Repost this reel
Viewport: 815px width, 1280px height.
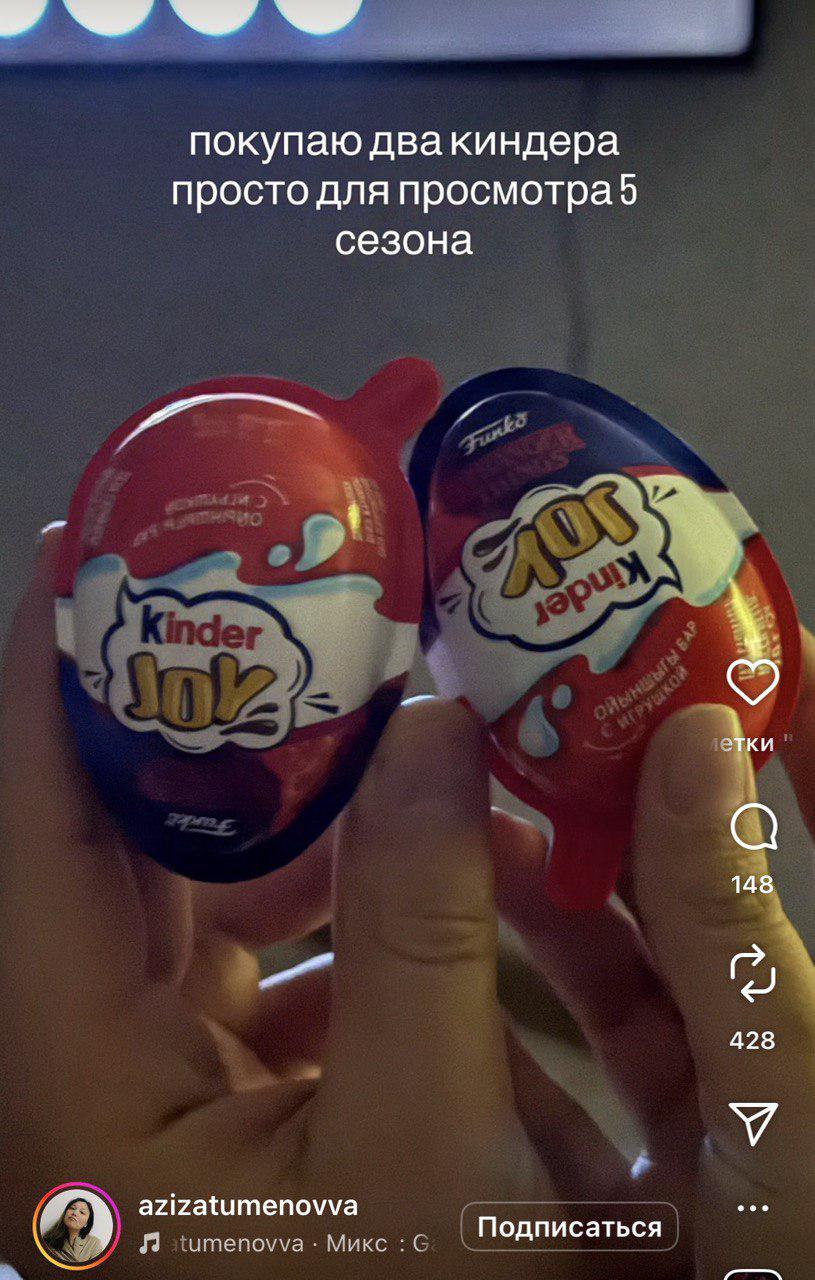click(x=752, y=972)
